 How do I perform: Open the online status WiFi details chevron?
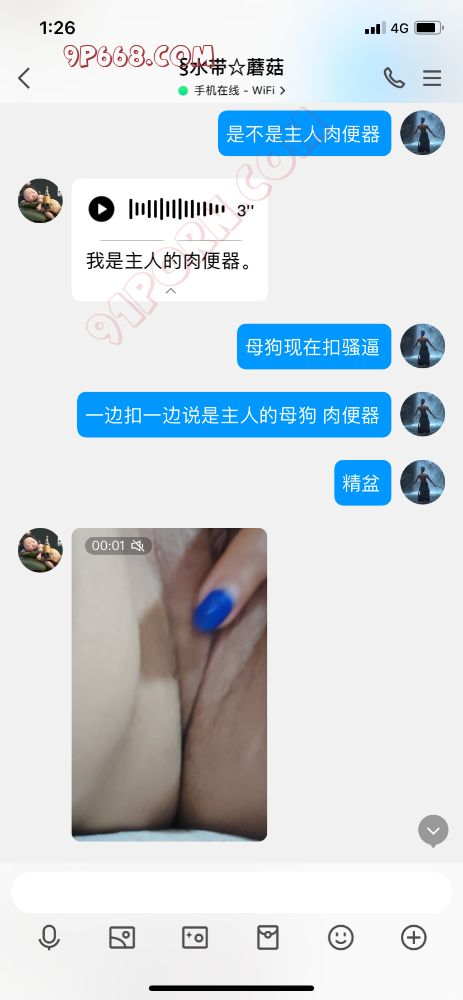point(283,91)
